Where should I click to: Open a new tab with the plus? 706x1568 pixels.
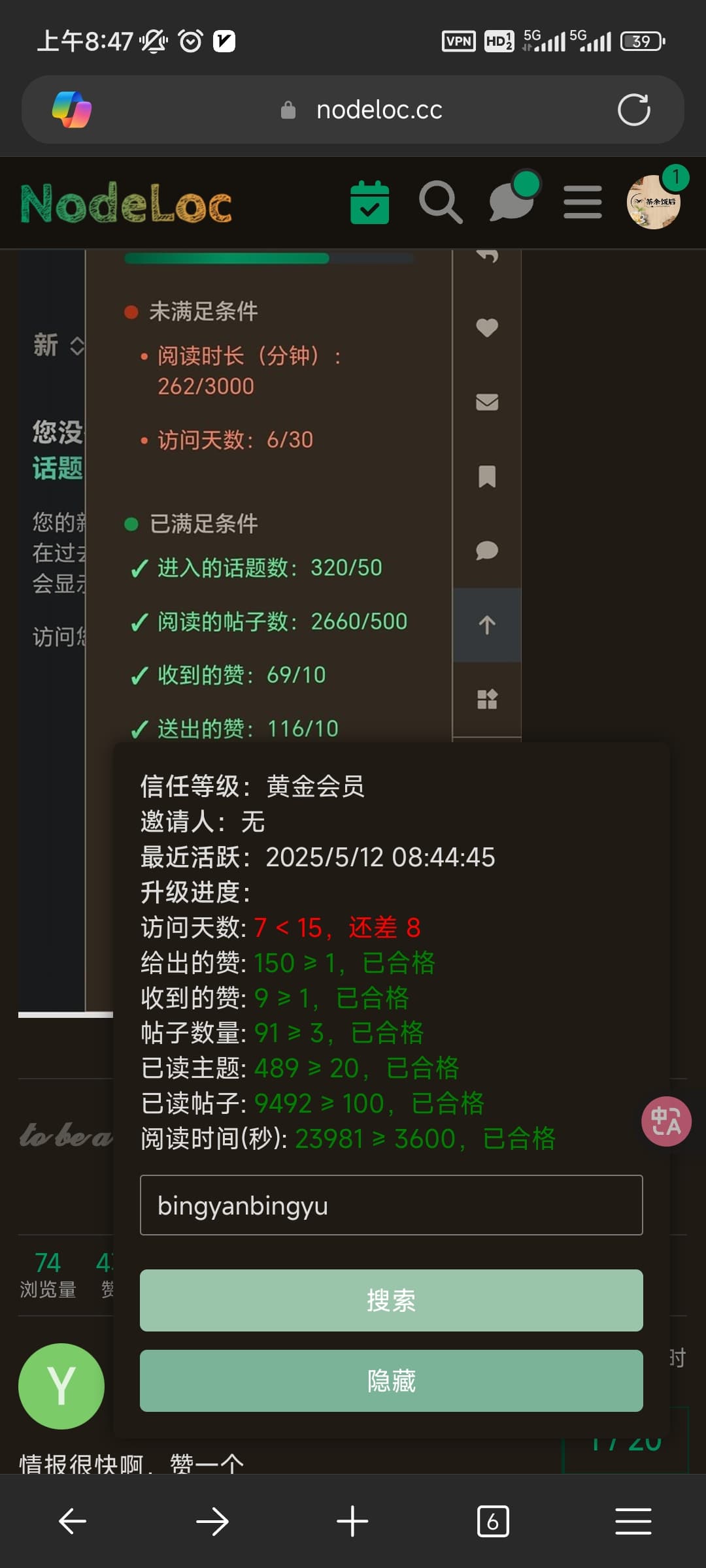352,1521
